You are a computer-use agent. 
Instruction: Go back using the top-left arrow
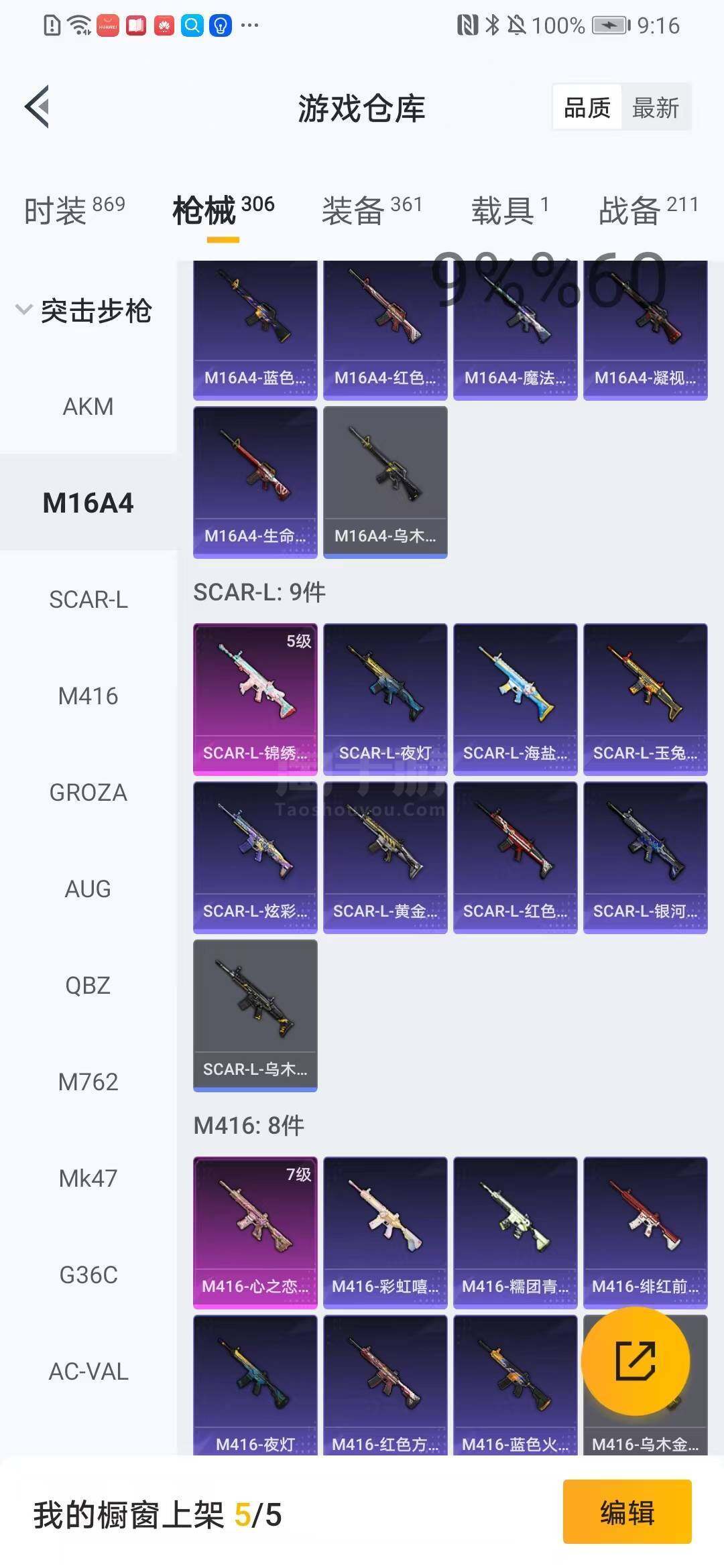(x=38, y=107)
